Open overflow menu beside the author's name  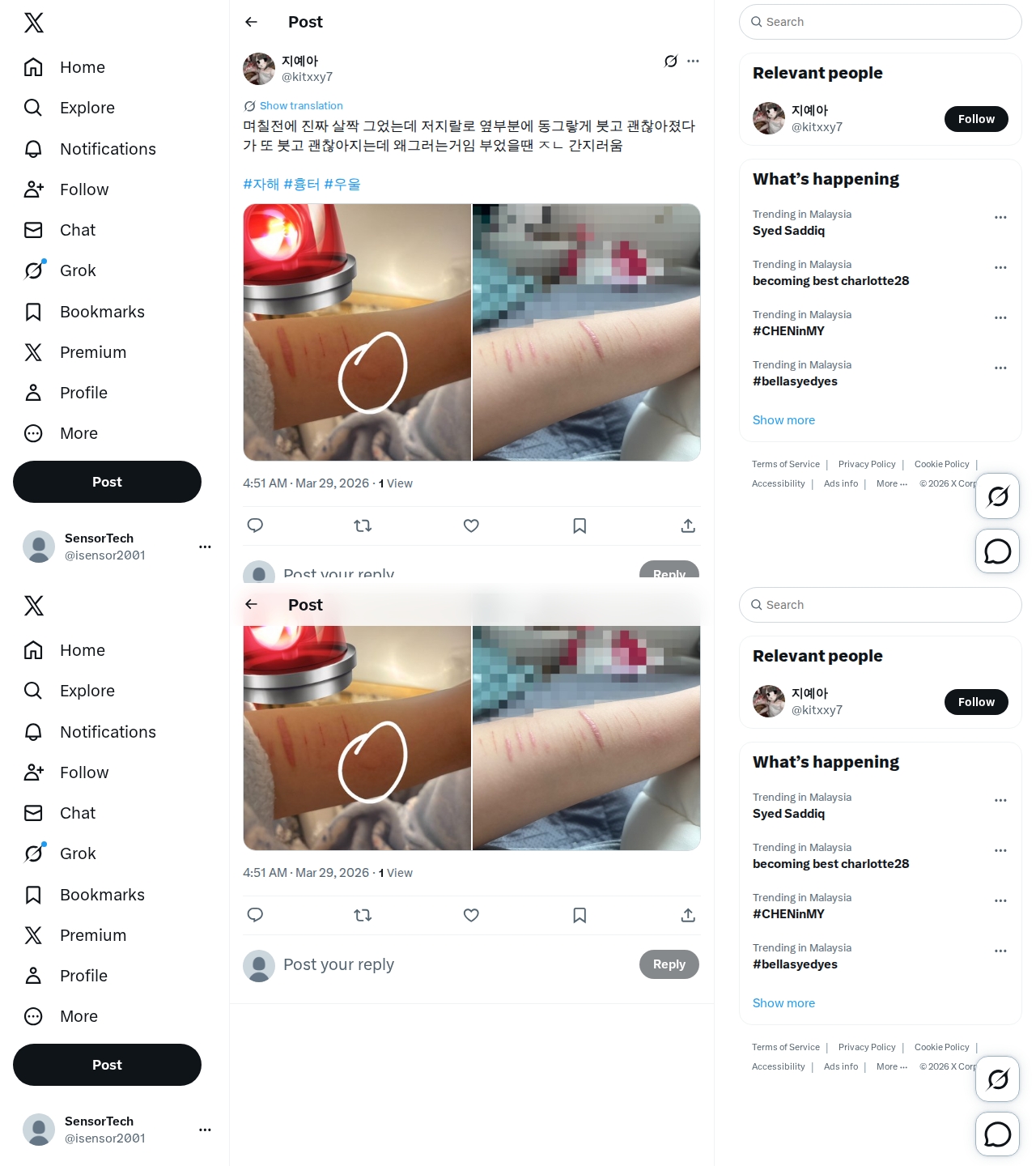pos(693,61)
